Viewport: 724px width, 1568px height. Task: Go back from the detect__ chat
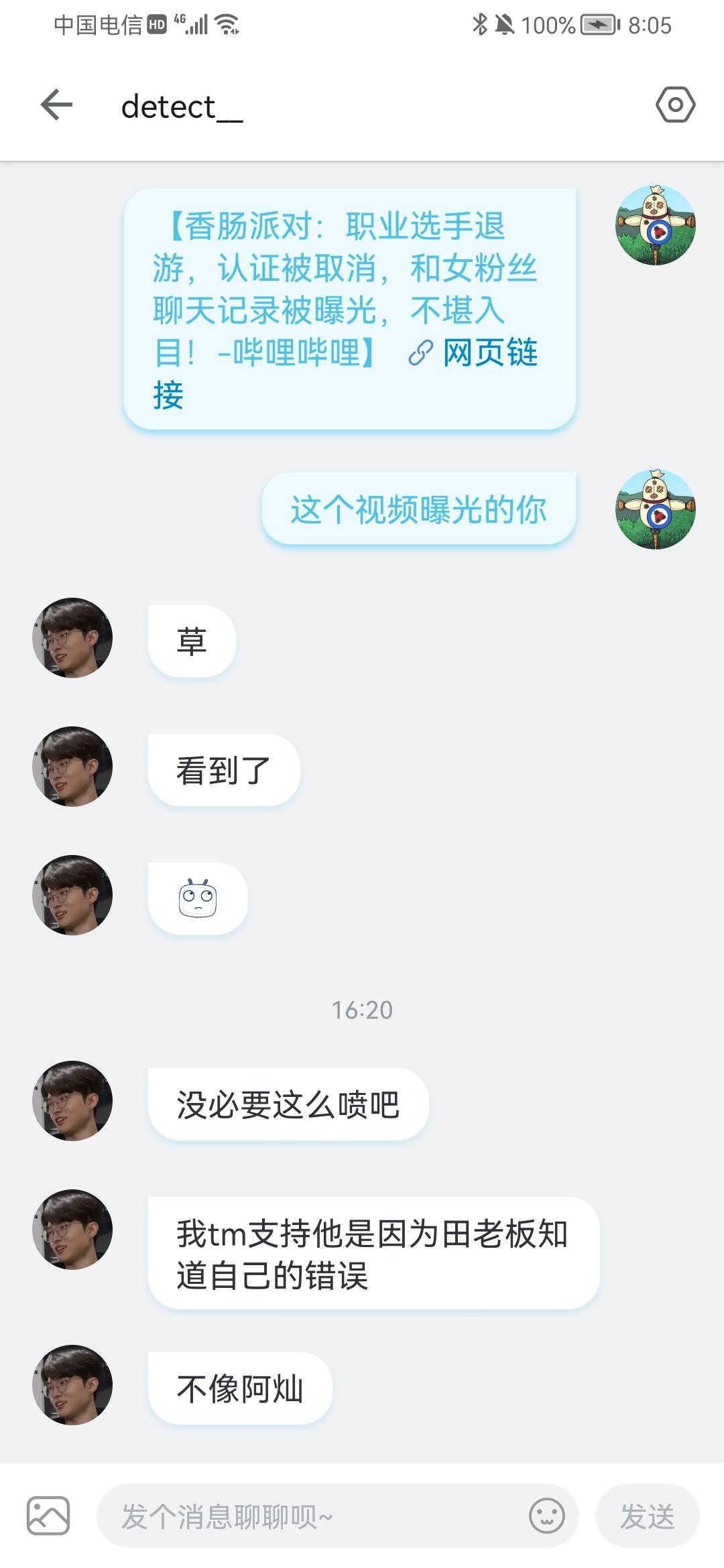coord(56,105)
